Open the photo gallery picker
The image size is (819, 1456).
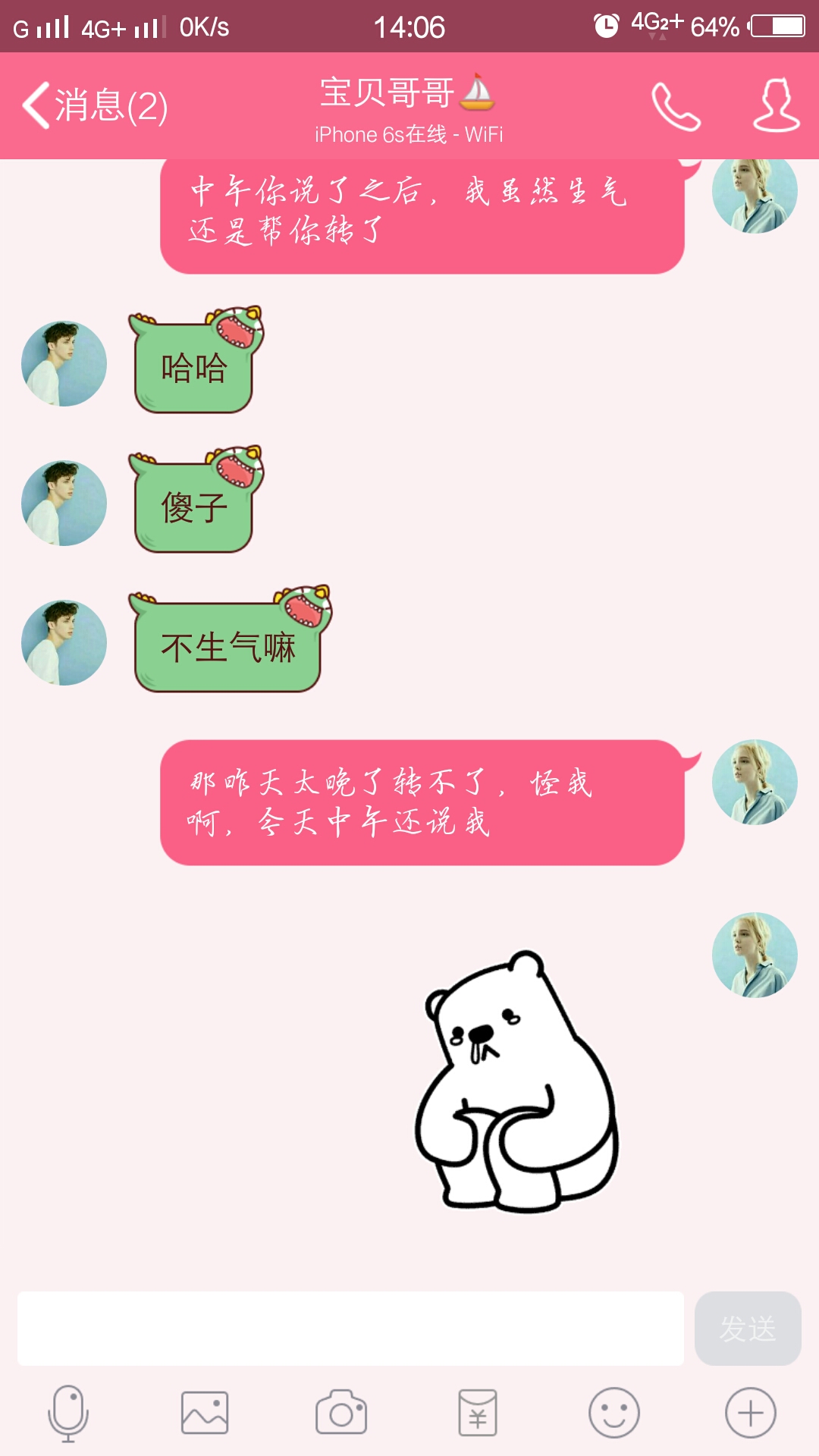click(205, 1413)
